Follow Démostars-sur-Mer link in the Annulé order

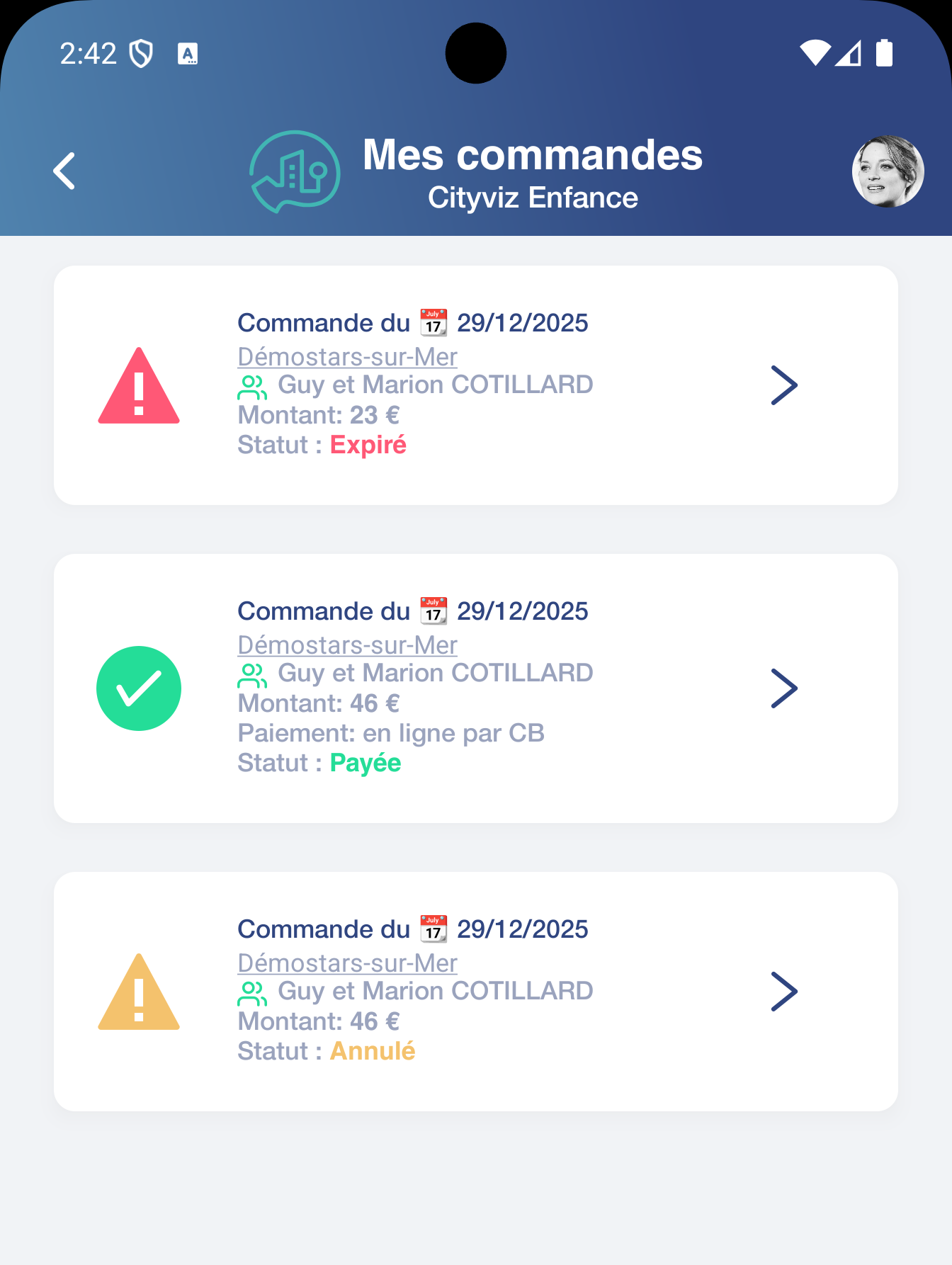coord(347,963)
